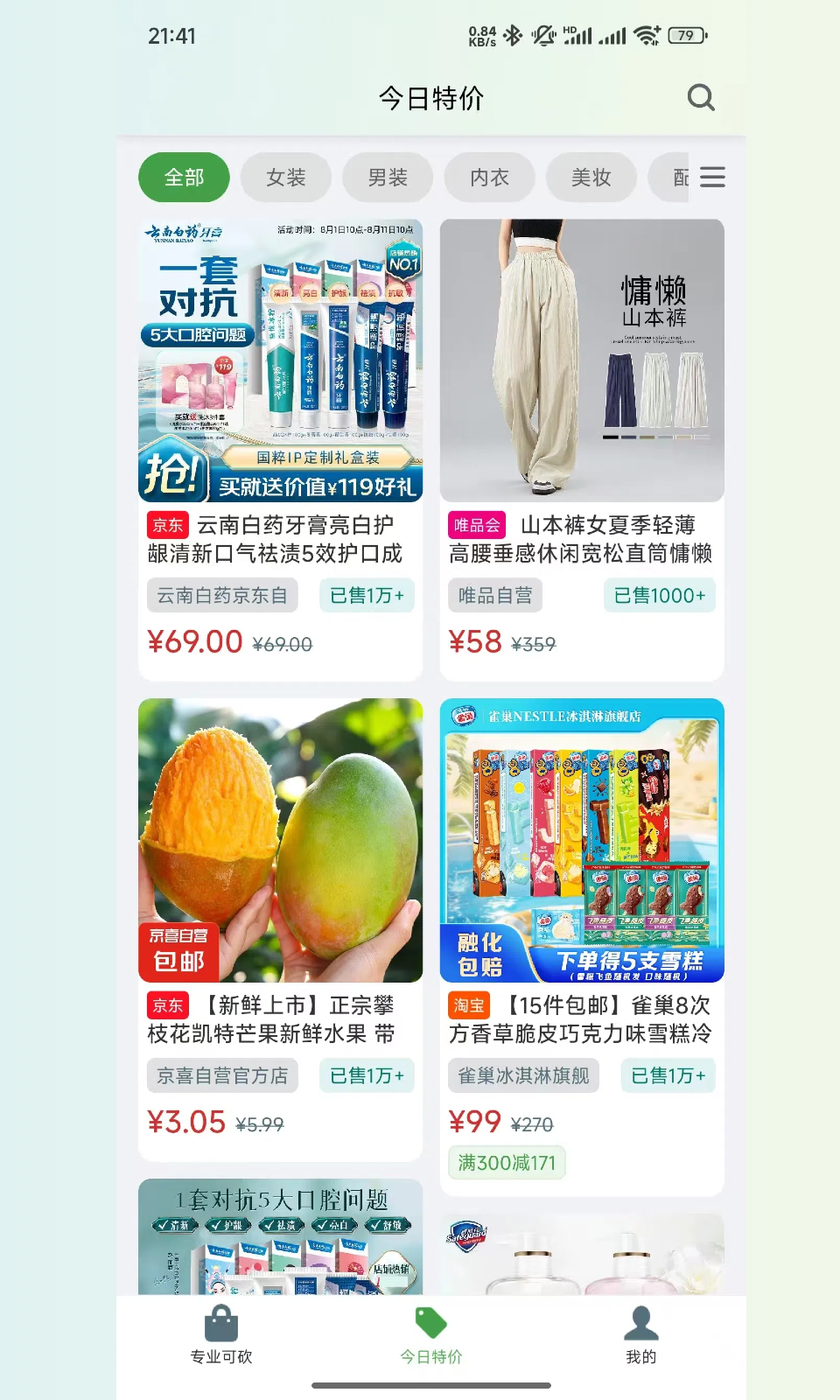Open the 云南白药京东自 store link
The image size is (840, 1400).
221,595
